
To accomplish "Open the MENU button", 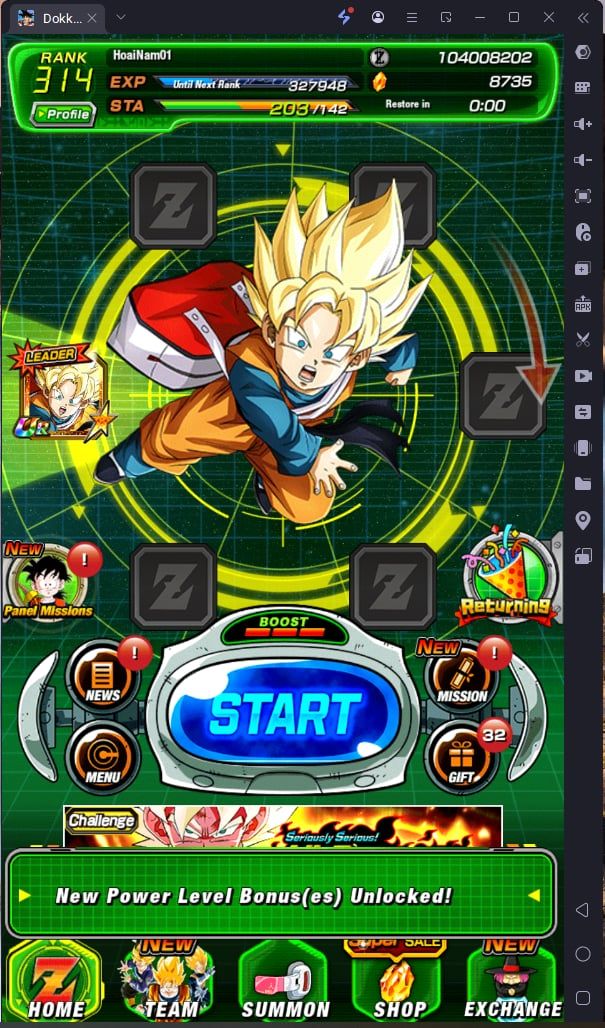I will pos(103,755).
